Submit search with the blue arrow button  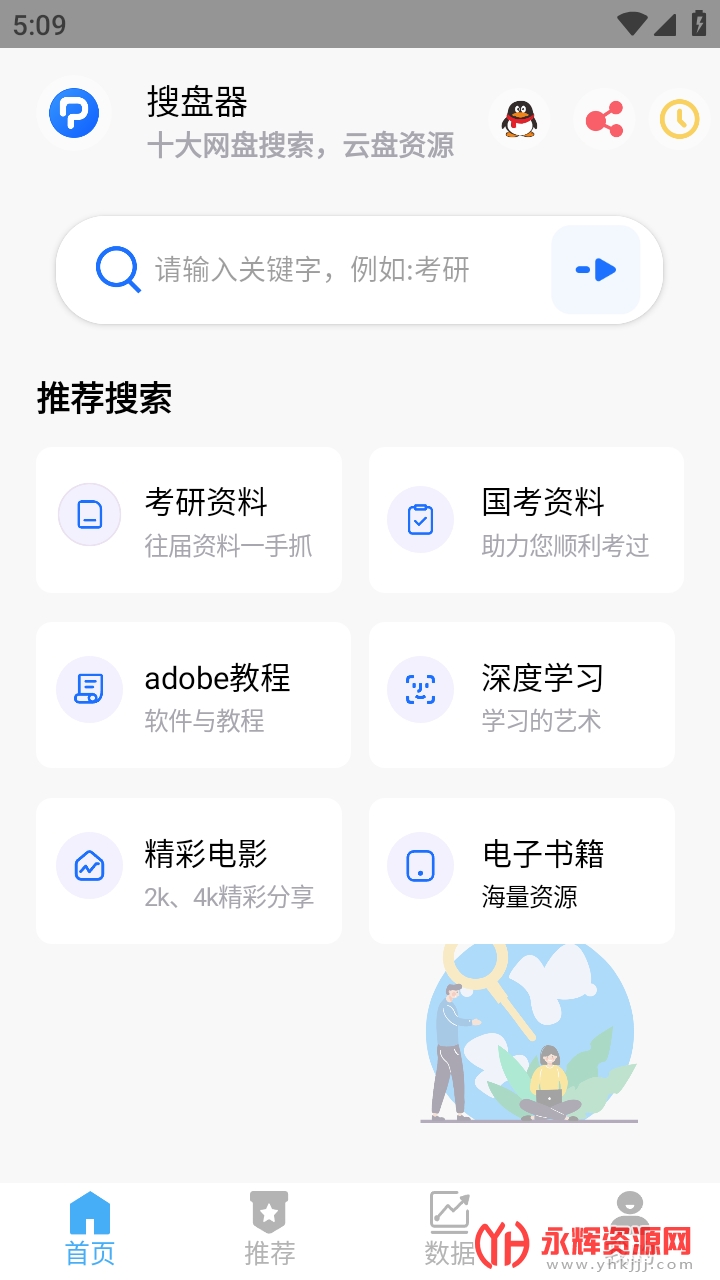click(596, 270)
